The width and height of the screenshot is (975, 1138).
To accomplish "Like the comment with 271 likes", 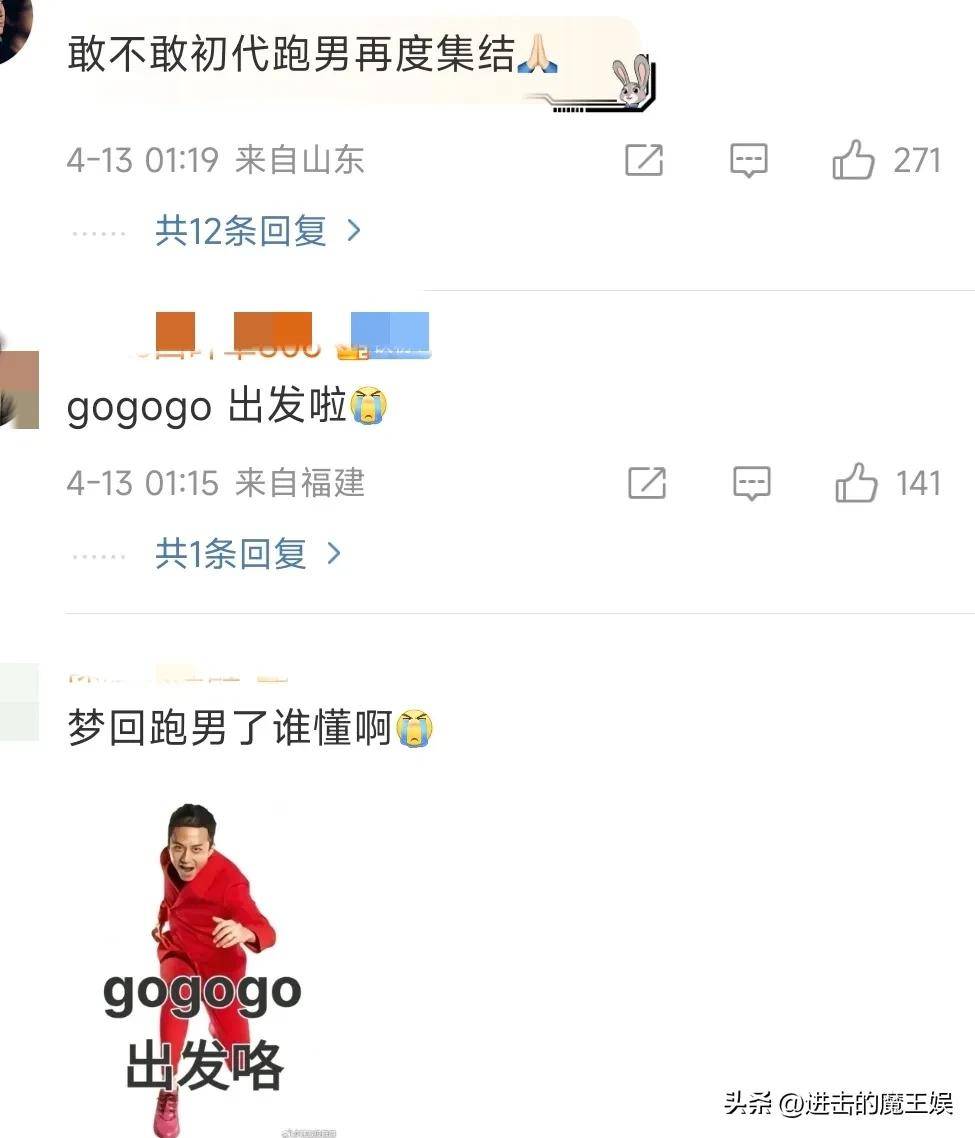I will [x=853, y=160].
